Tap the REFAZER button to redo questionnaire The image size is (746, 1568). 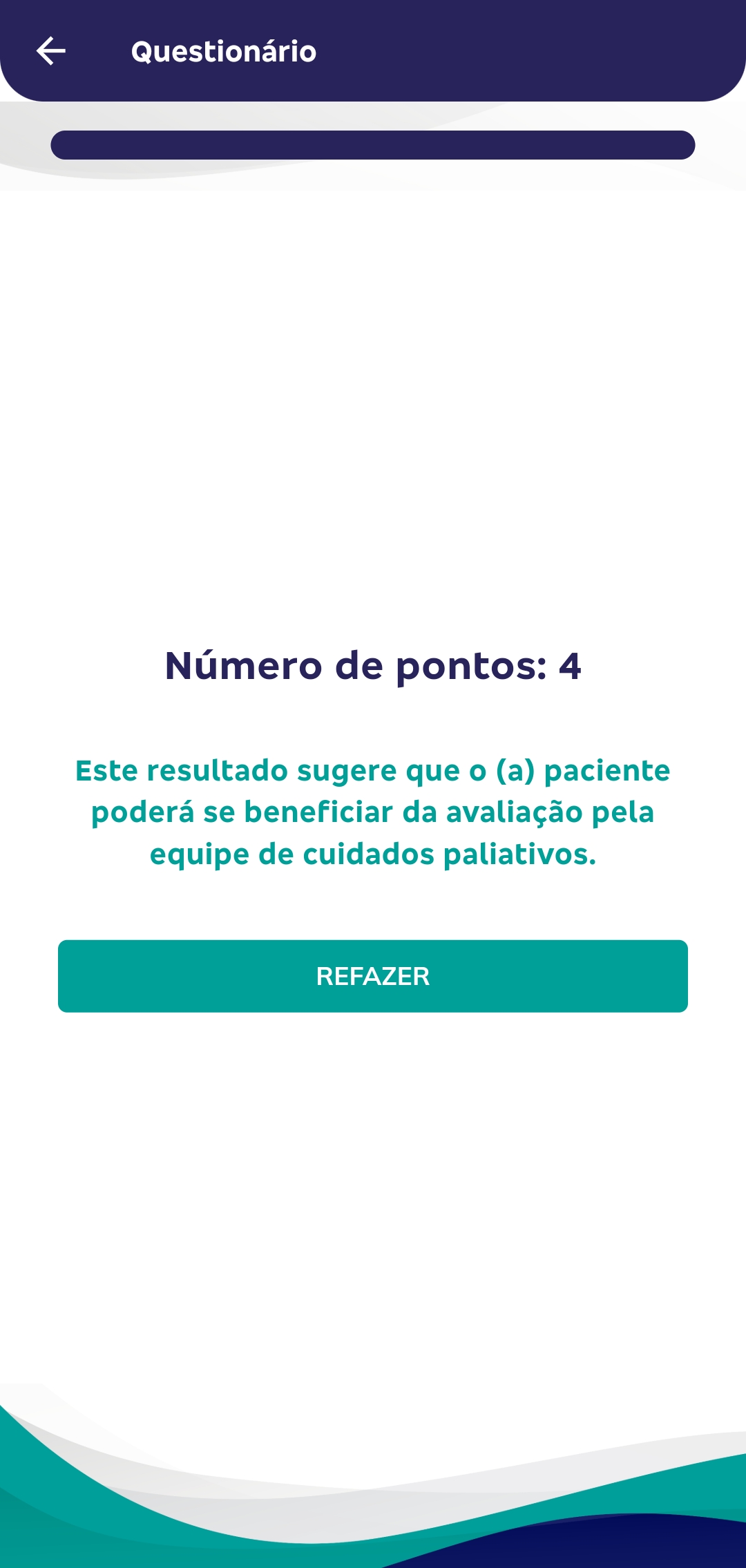[373, 976]
